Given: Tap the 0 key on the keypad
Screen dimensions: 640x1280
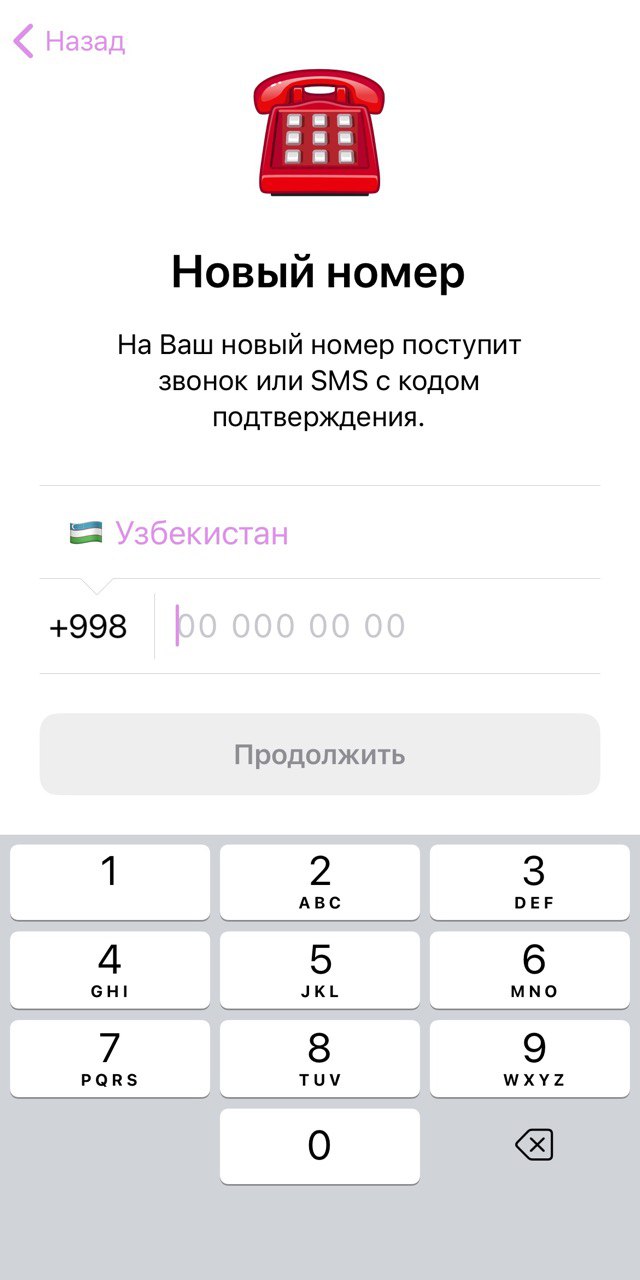Looking at the screenshot, I should click(320, 1145).
